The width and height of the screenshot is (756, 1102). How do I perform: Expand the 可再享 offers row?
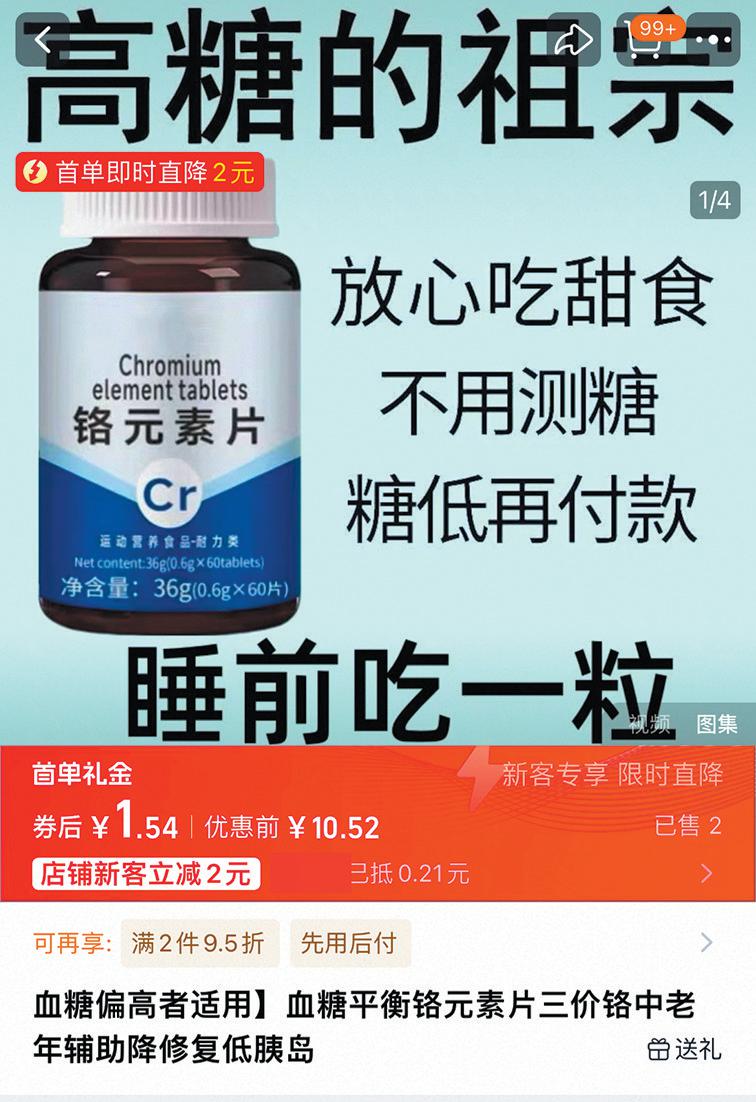(x=706, y=942)
